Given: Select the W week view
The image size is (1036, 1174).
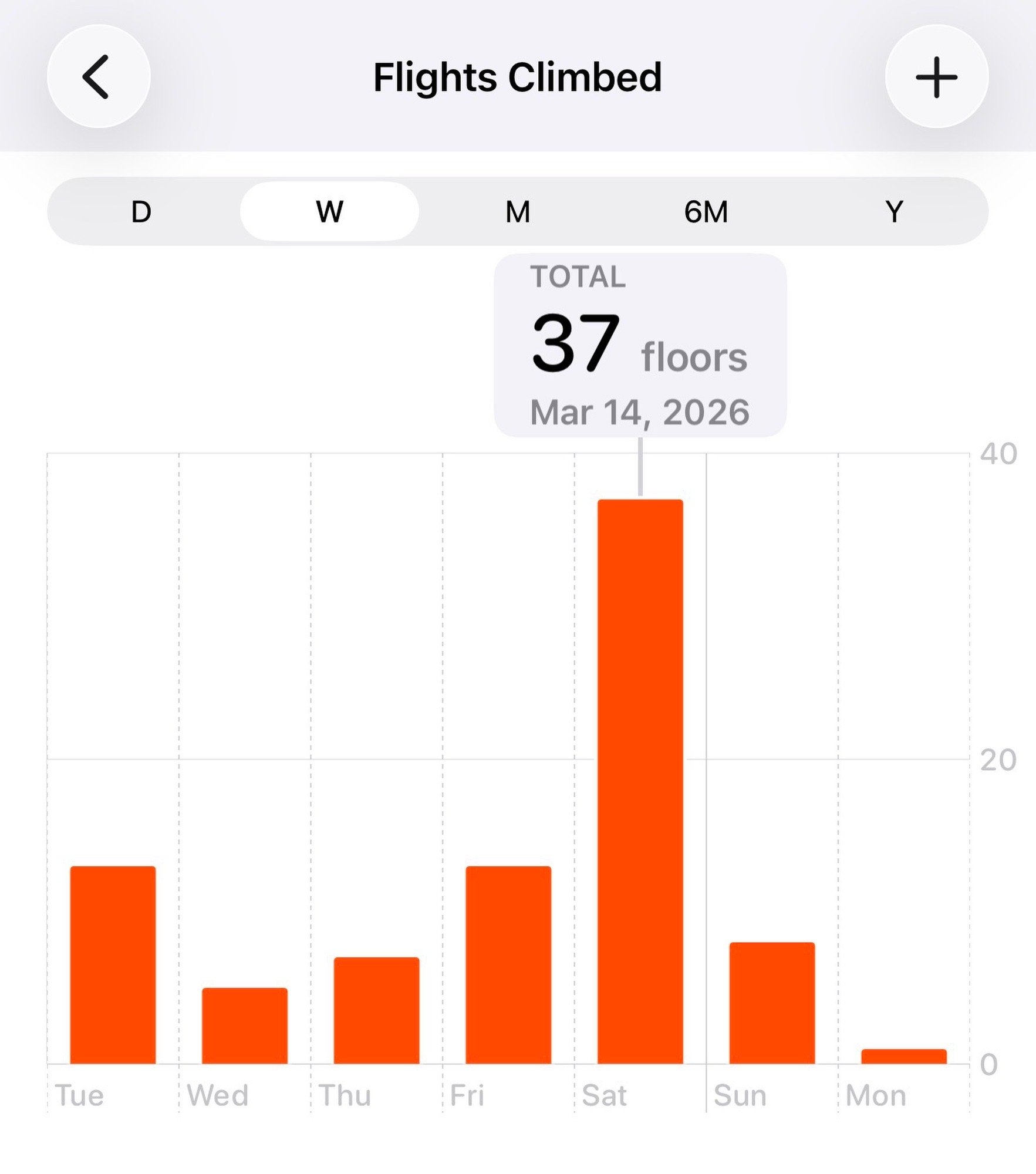Looking at the screenshot, I should [329, 211].
